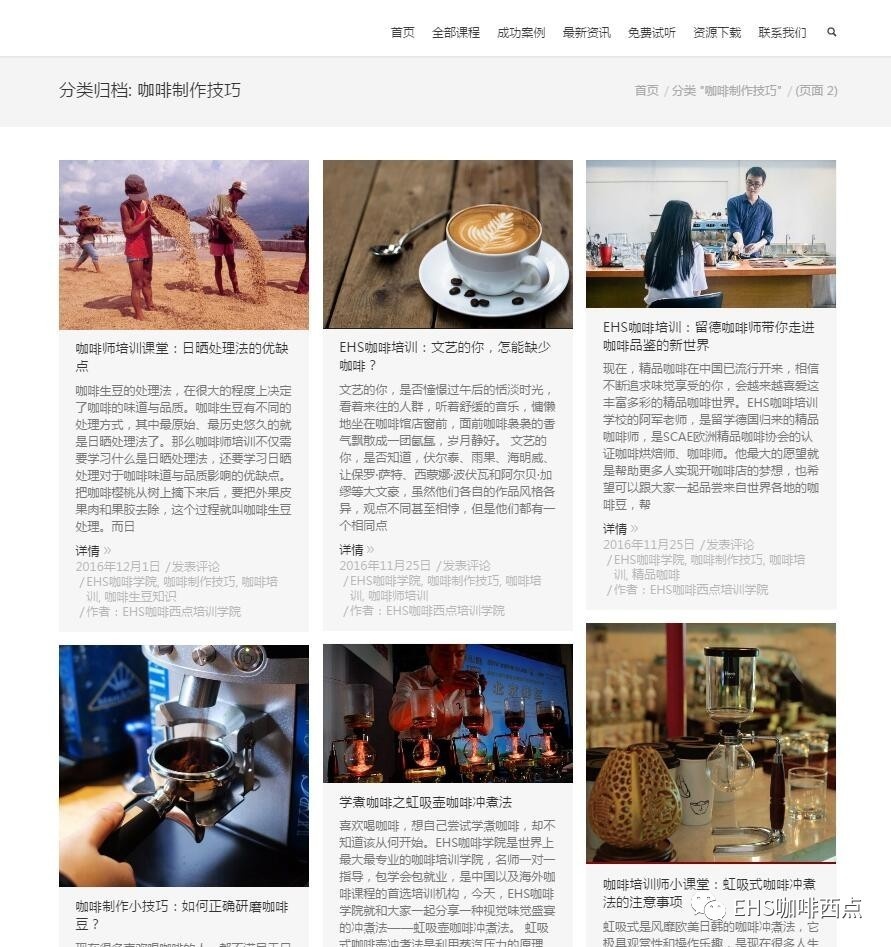This screenshot has height=947, width=891.
Task: Open article title 文艺的你,怎能缺少咖啡?
Action: [x=444, y=356]
